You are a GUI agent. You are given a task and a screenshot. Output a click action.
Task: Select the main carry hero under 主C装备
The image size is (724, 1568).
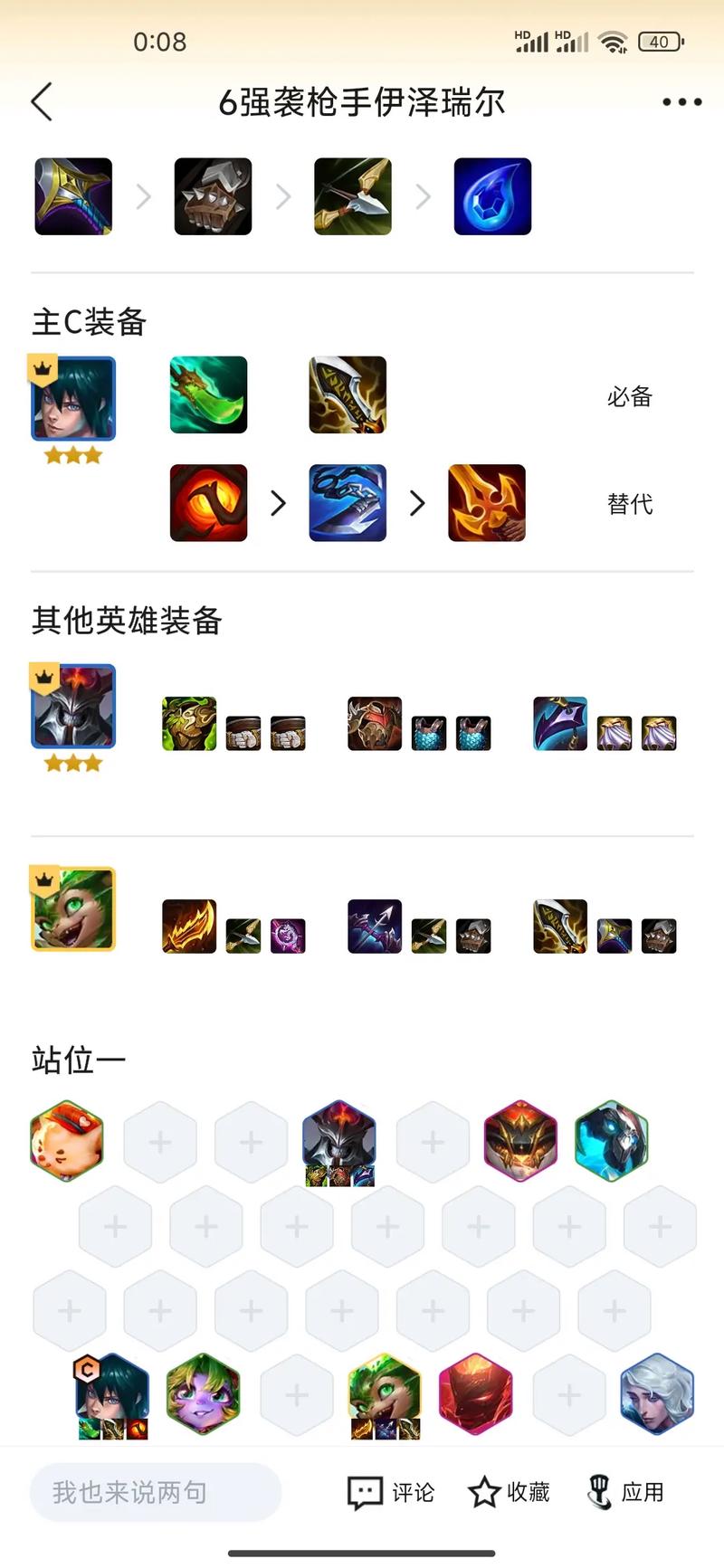tap(73, 399)
